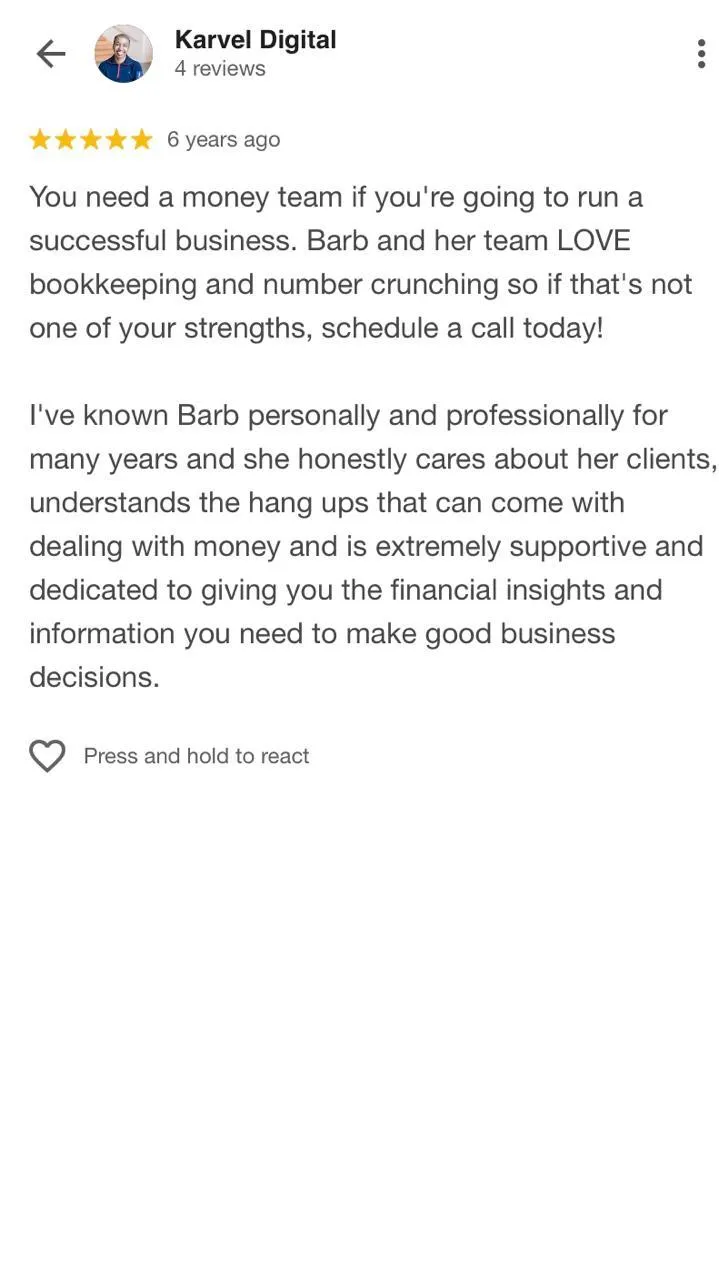
Task: Open the three-dot overflow menu
Action: click(x=701, y=54)
